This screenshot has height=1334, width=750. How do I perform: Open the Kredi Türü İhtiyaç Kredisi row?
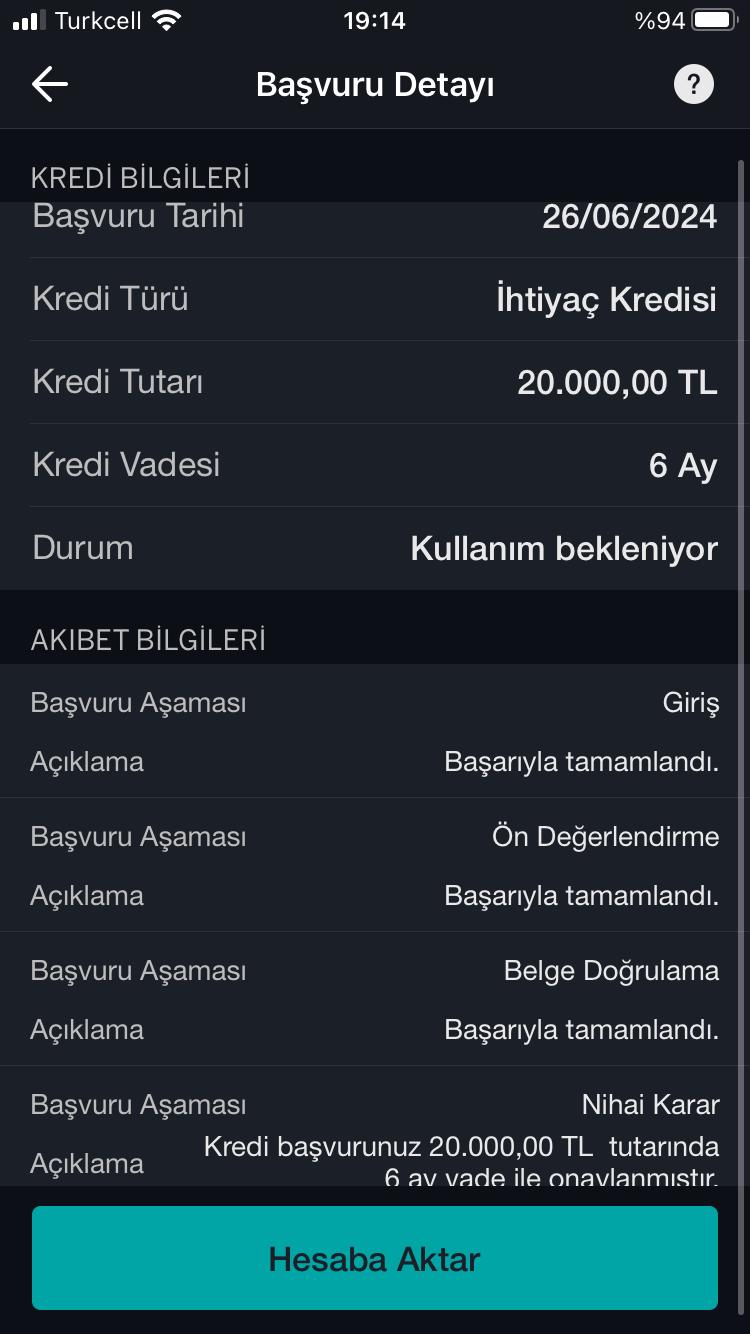click(374, 298)
